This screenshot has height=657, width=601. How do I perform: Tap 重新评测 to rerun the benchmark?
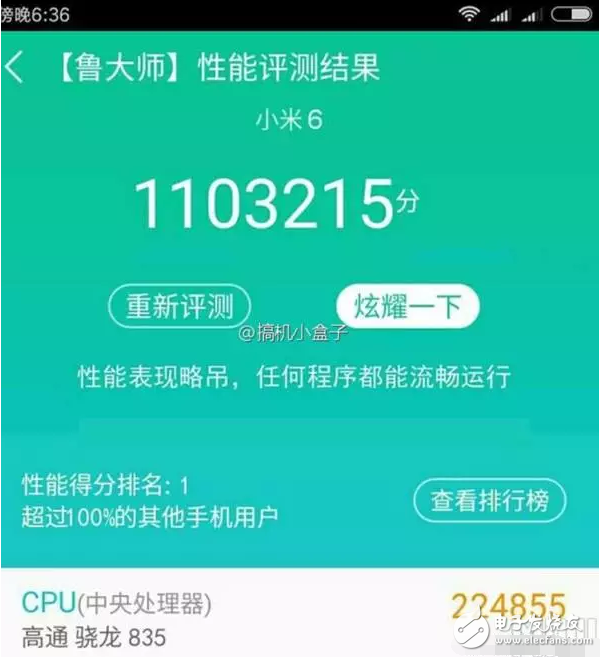180,306
